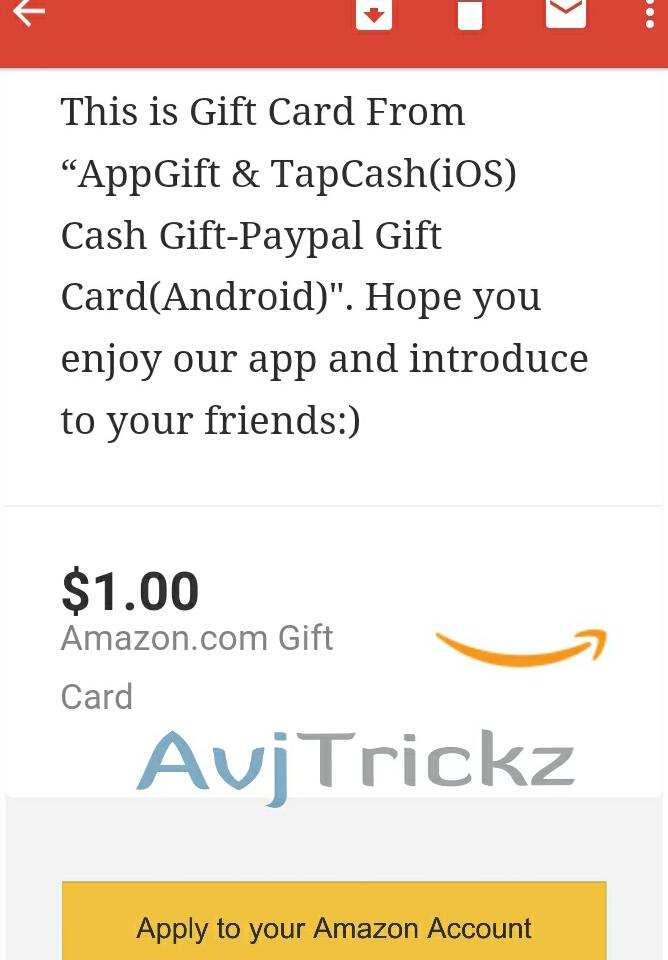Open the overflow menu
668x960 pixels.
coord(650,14)
